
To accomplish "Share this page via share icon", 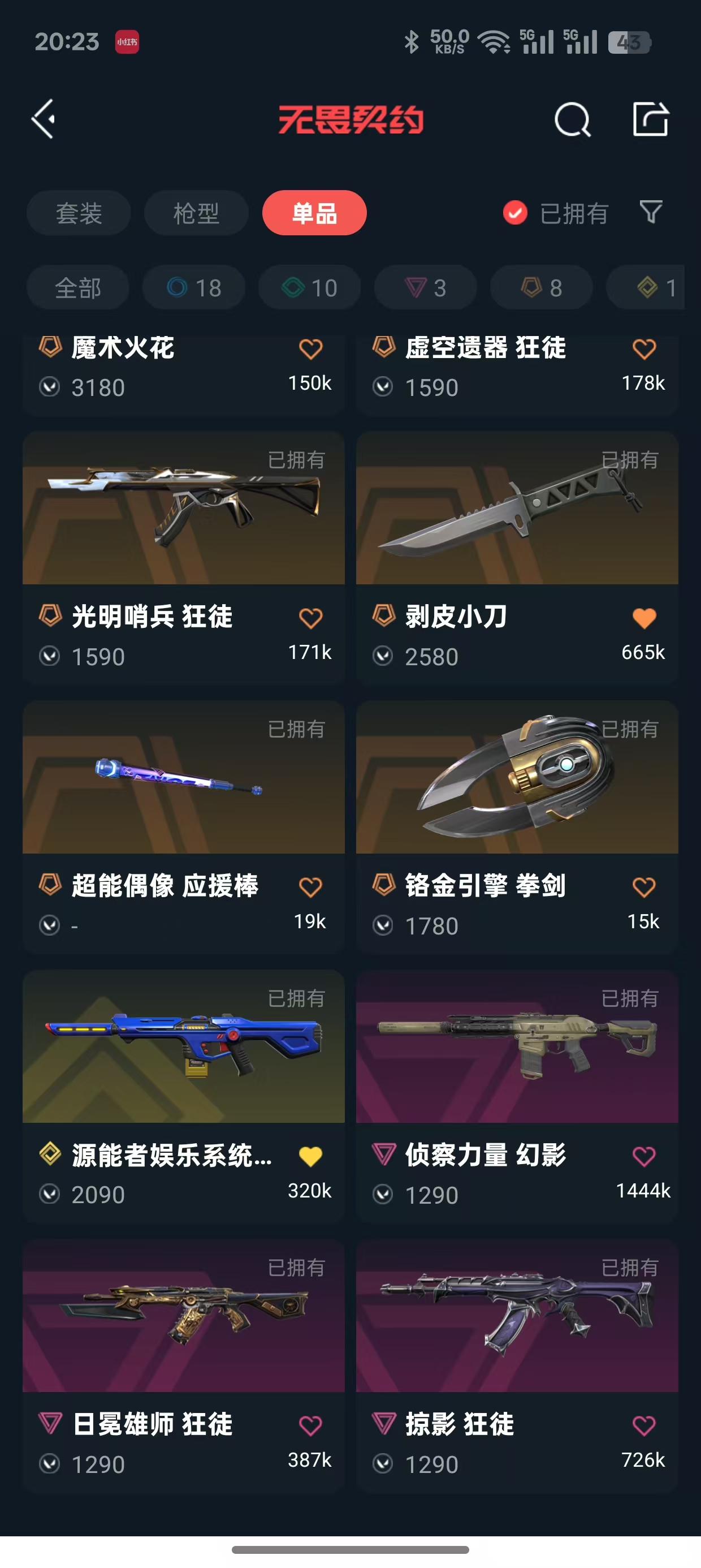I will [651, 119].
